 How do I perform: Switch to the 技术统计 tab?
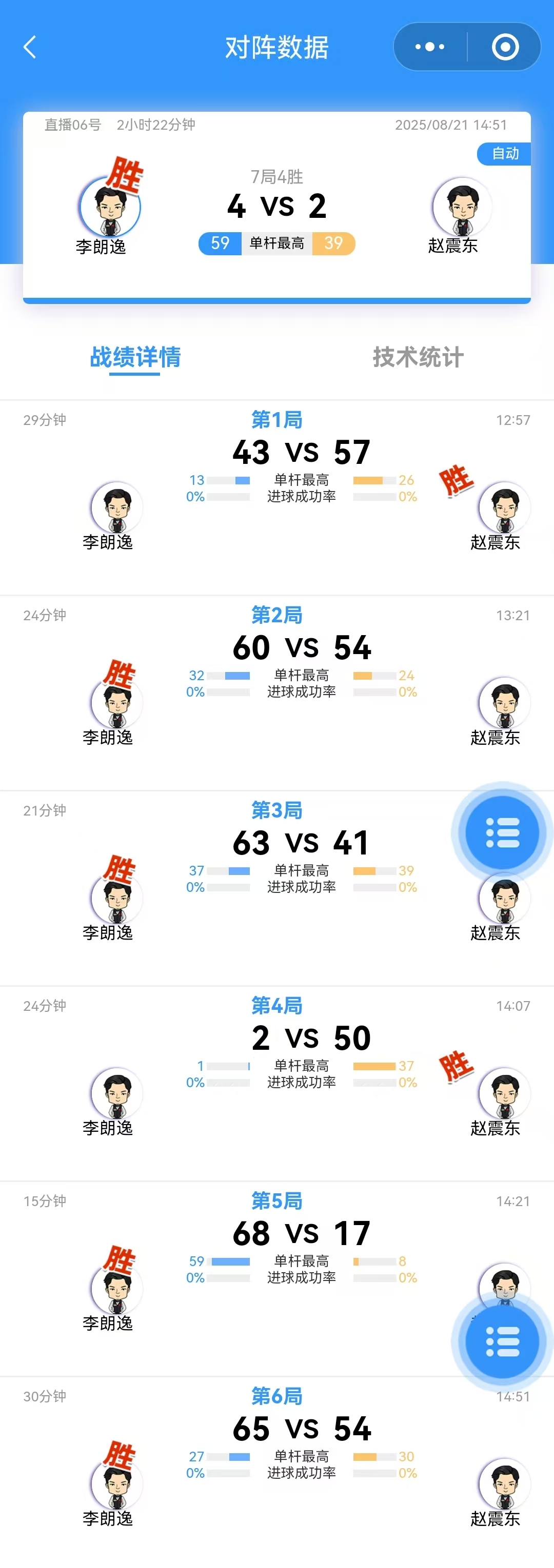point(418,357)
